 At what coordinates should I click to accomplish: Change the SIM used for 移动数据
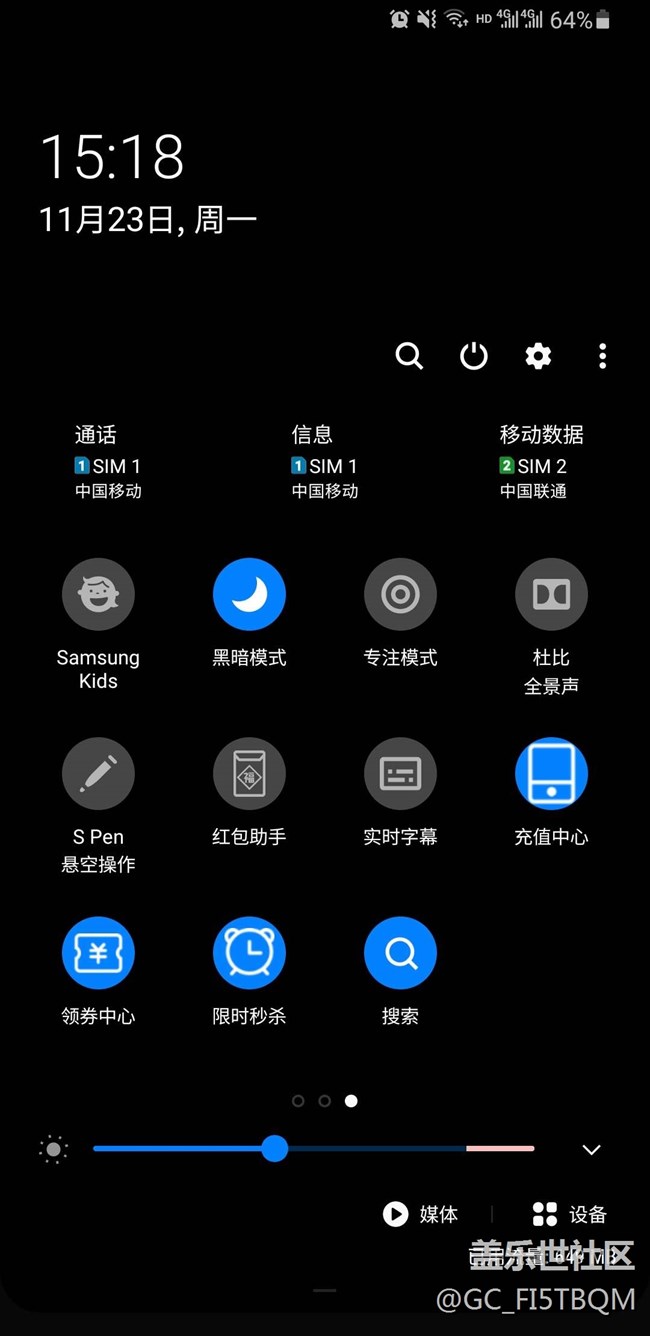pyautogui.click(x=541, y=462)
